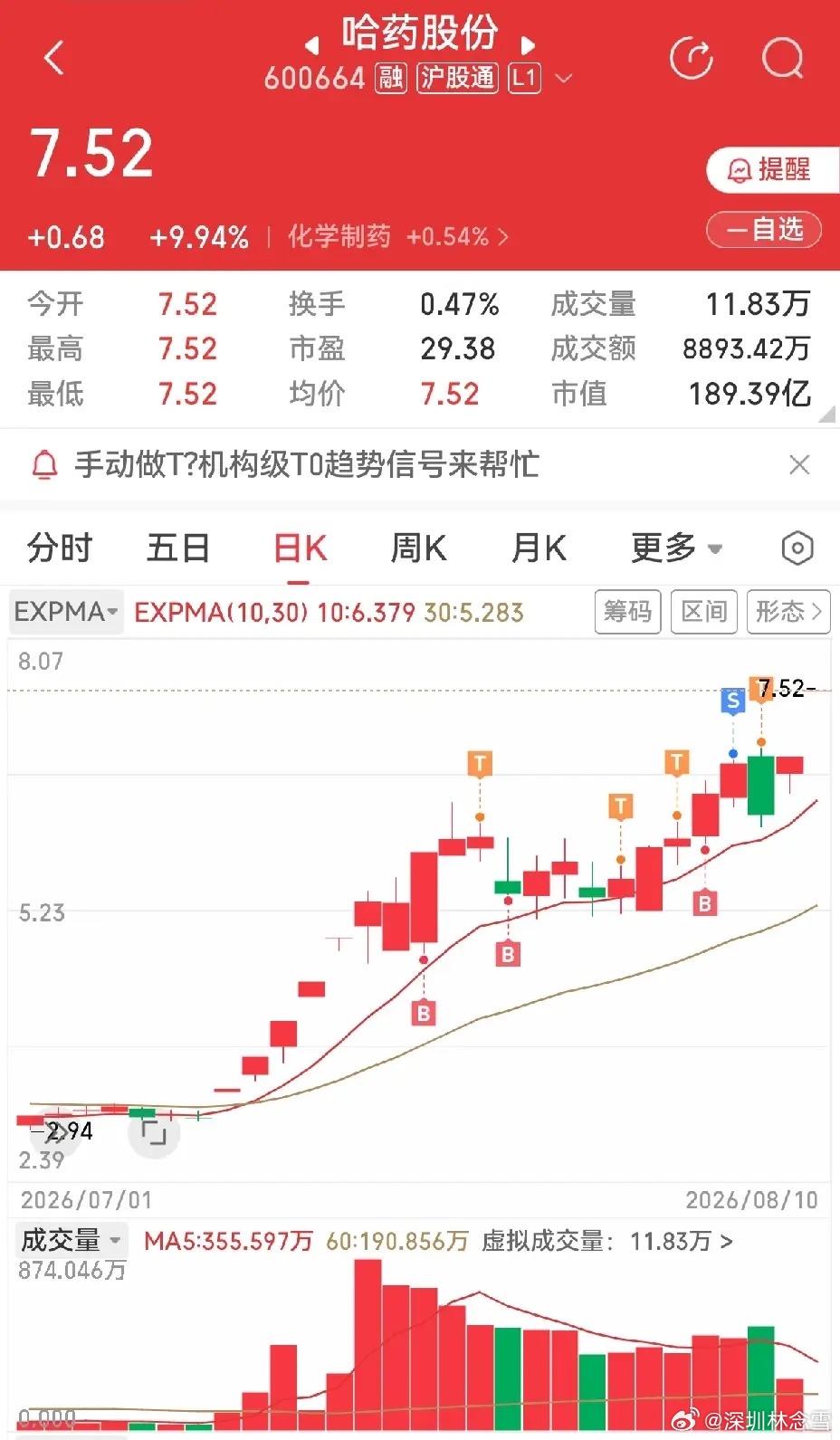The height and width of the screenshot is (1440, 840).
Task: Change the EXPMA indicator dropdown
Action: point(66,612)
